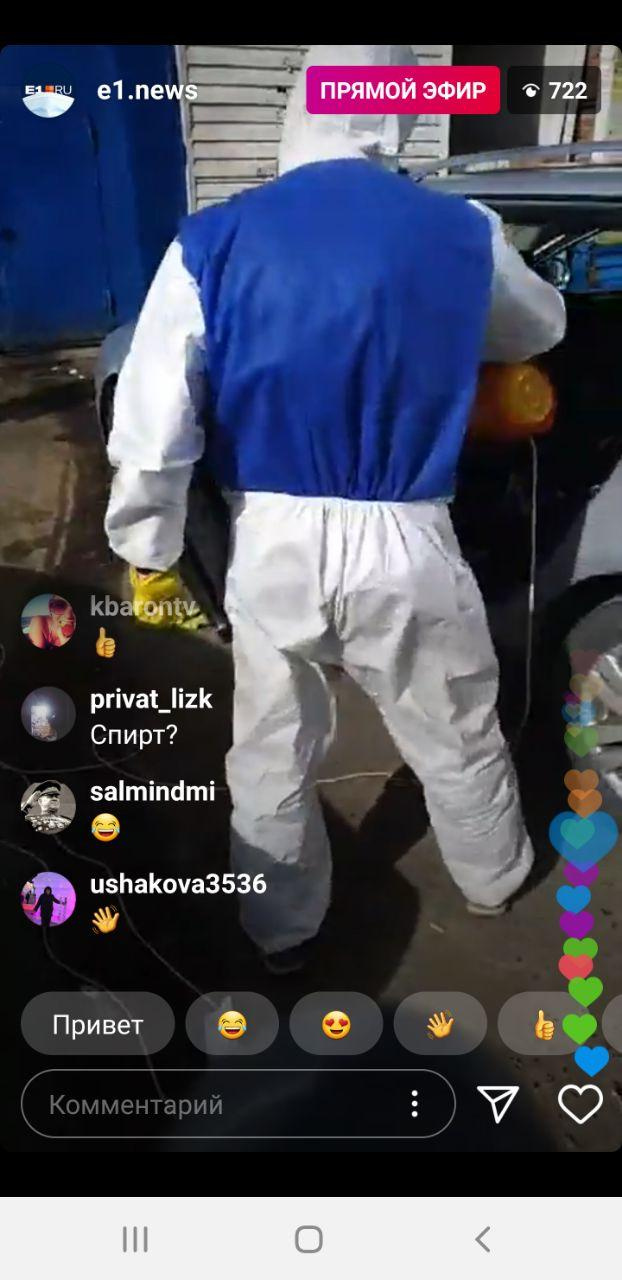Like the live stream with heart icon
The height and width of the screenshot is (1280, 622).
coord(580,1104)
